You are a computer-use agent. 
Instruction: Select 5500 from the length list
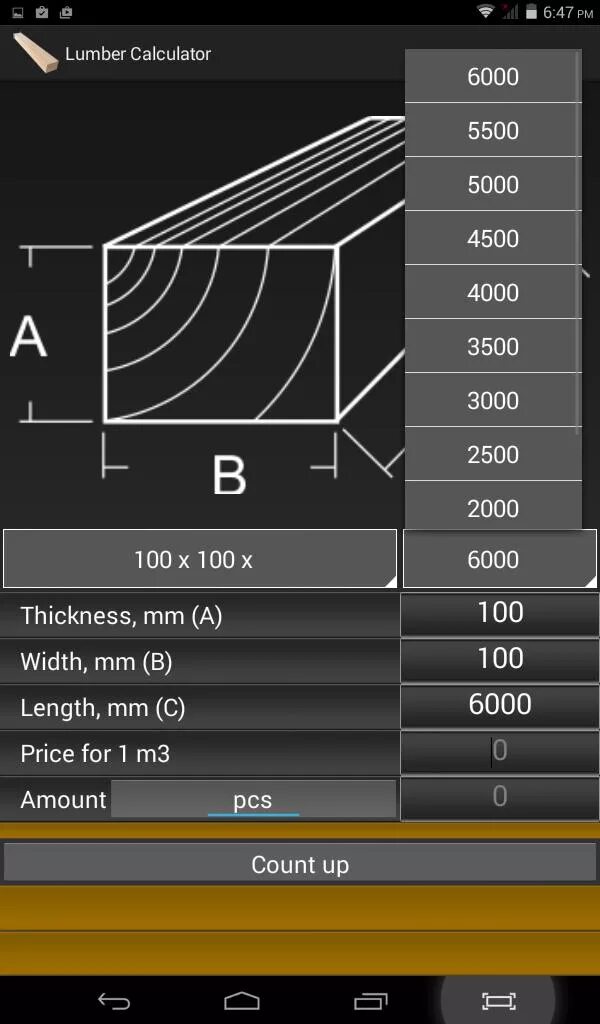[493, 130]
